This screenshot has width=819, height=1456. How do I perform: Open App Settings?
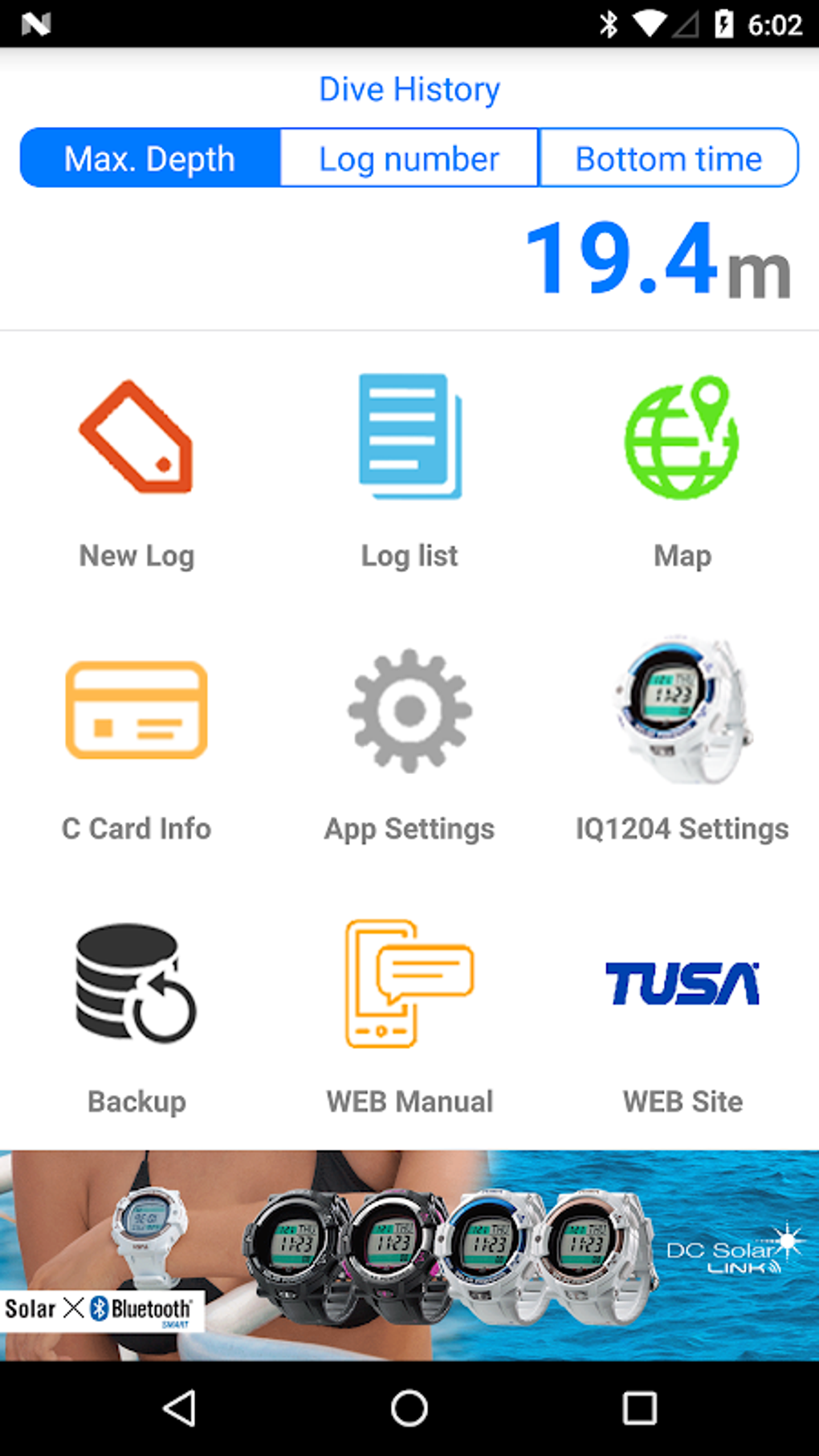click(409, 747)
